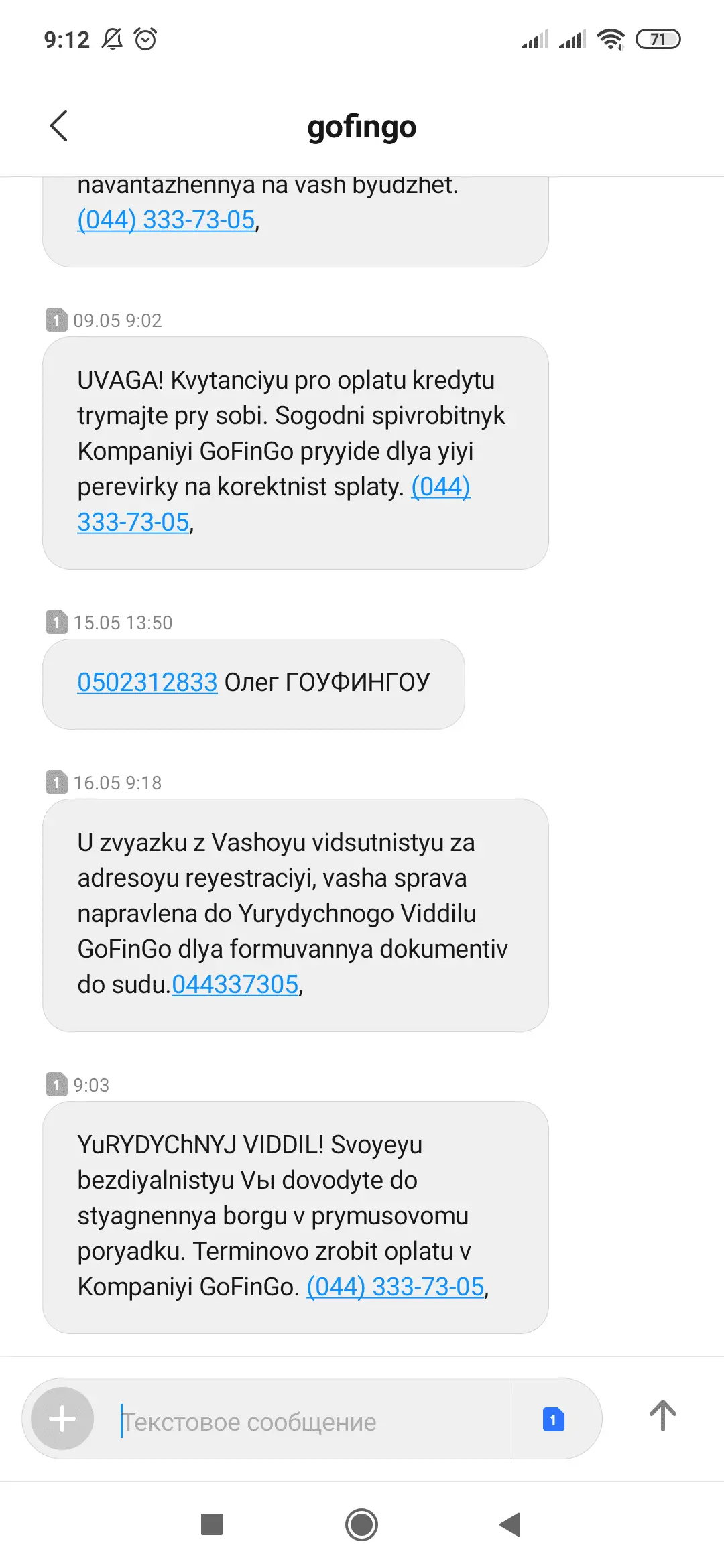
Task: Open recent apps with the square button
Action: pos(212,1525)
